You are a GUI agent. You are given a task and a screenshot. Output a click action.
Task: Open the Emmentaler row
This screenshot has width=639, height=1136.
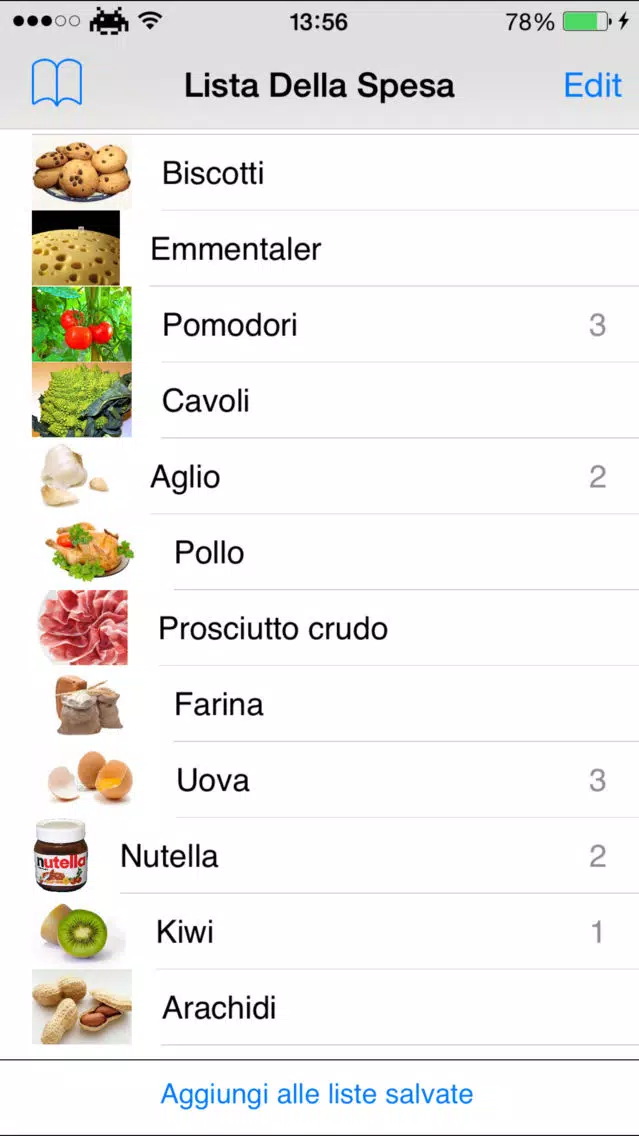[x=320, y=248]
